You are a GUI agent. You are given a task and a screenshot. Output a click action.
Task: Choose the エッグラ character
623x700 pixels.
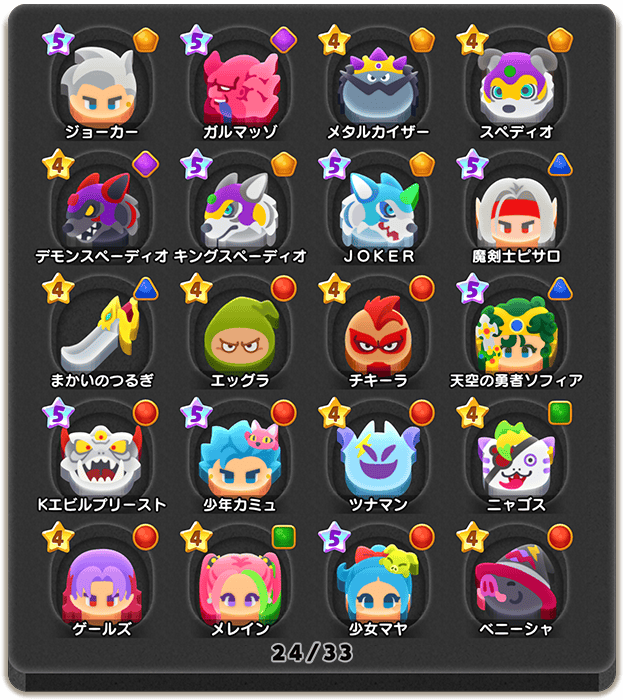[x=239, y=333]
